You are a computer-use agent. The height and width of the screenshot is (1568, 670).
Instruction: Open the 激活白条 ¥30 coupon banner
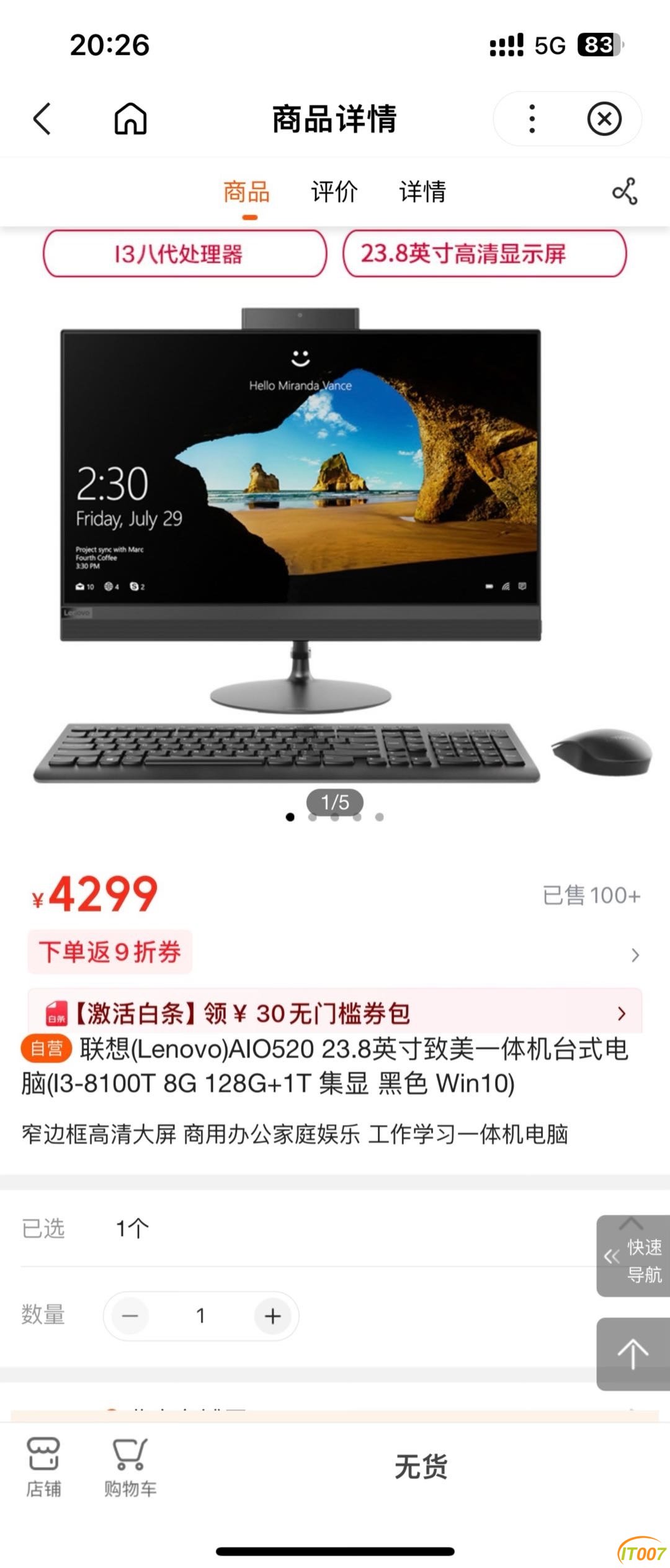pos(335,1013)
